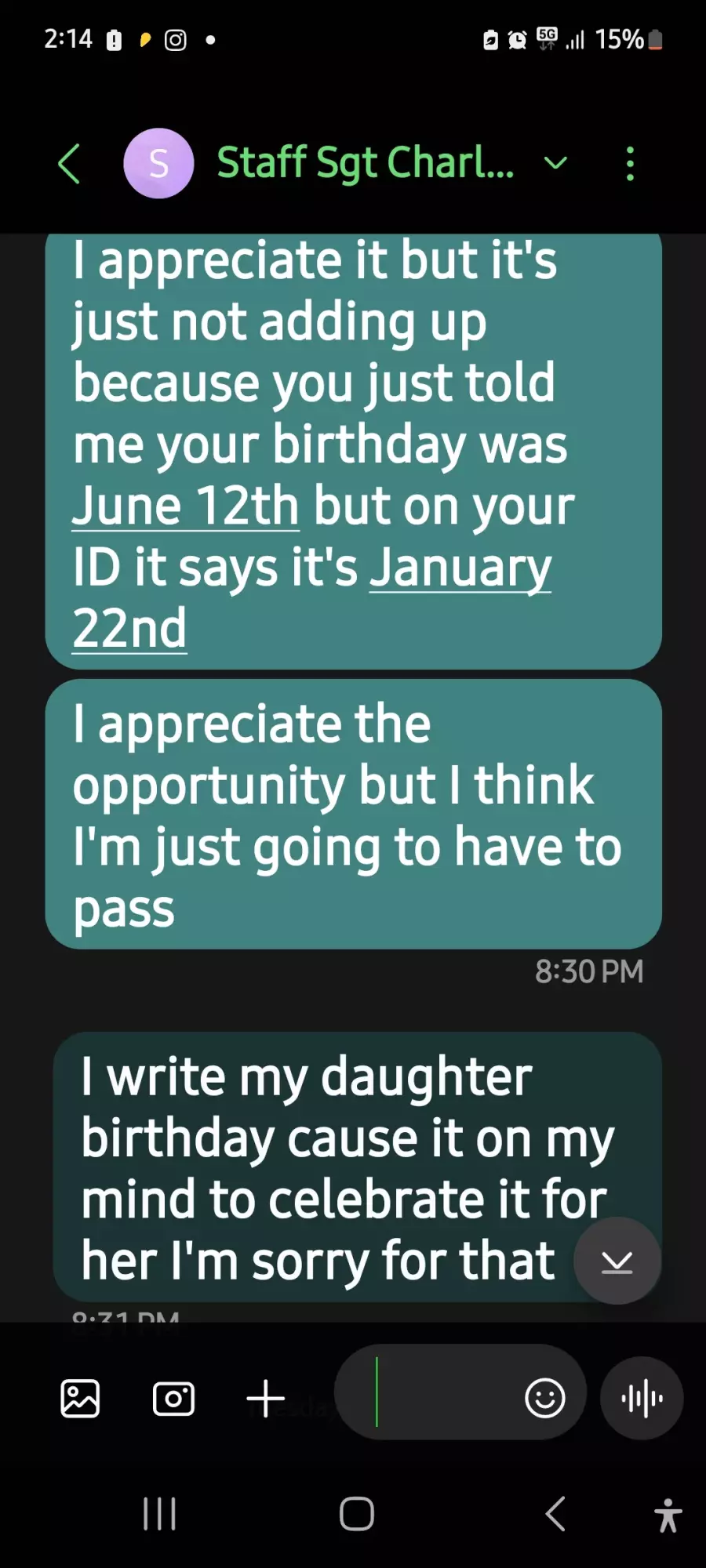Jump to the latest message
This screenshot has height=1568, width=706.
click(617, 1261)
